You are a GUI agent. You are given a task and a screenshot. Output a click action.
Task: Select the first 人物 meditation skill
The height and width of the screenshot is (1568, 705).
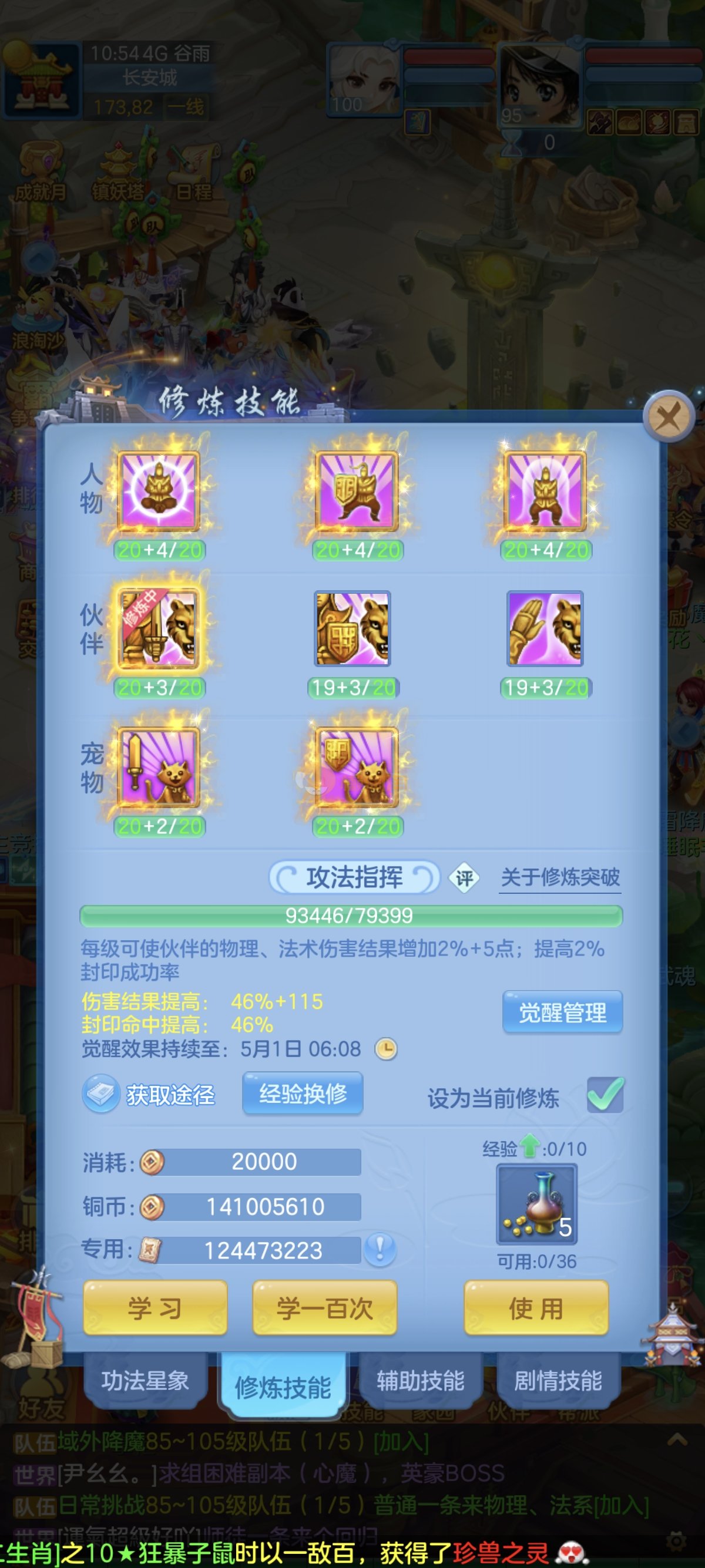[159, 490]
